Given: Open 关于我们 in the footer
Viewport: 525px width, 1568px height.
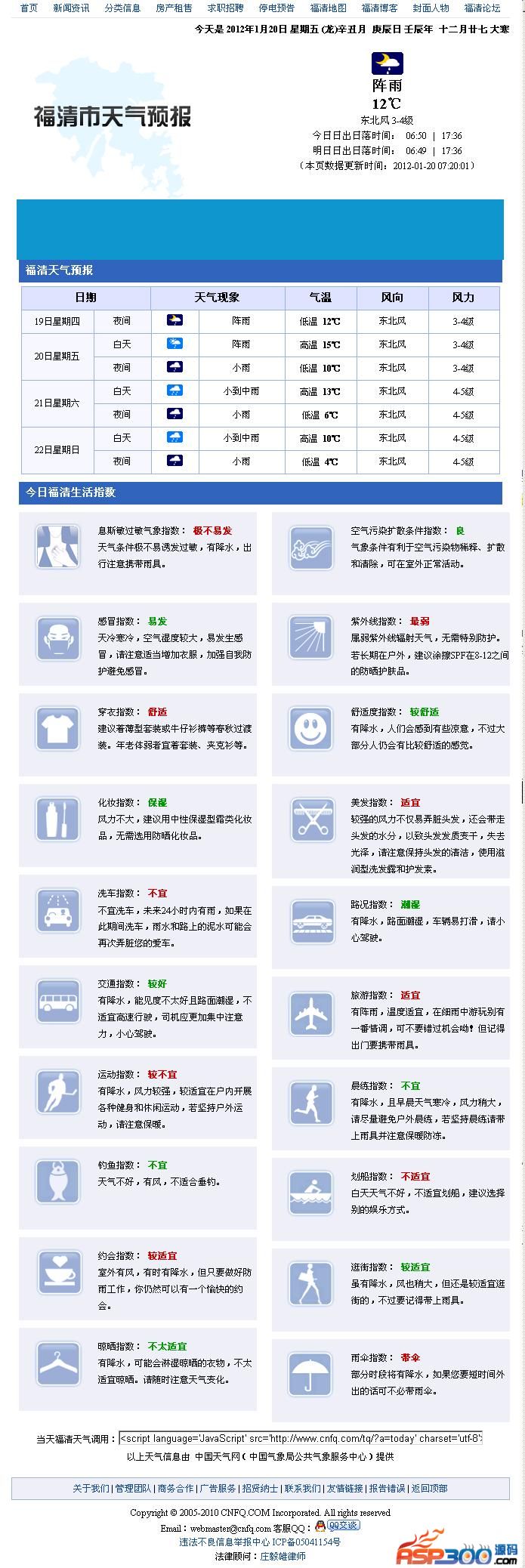Looking at the screenshot, I should [91, 1488].
